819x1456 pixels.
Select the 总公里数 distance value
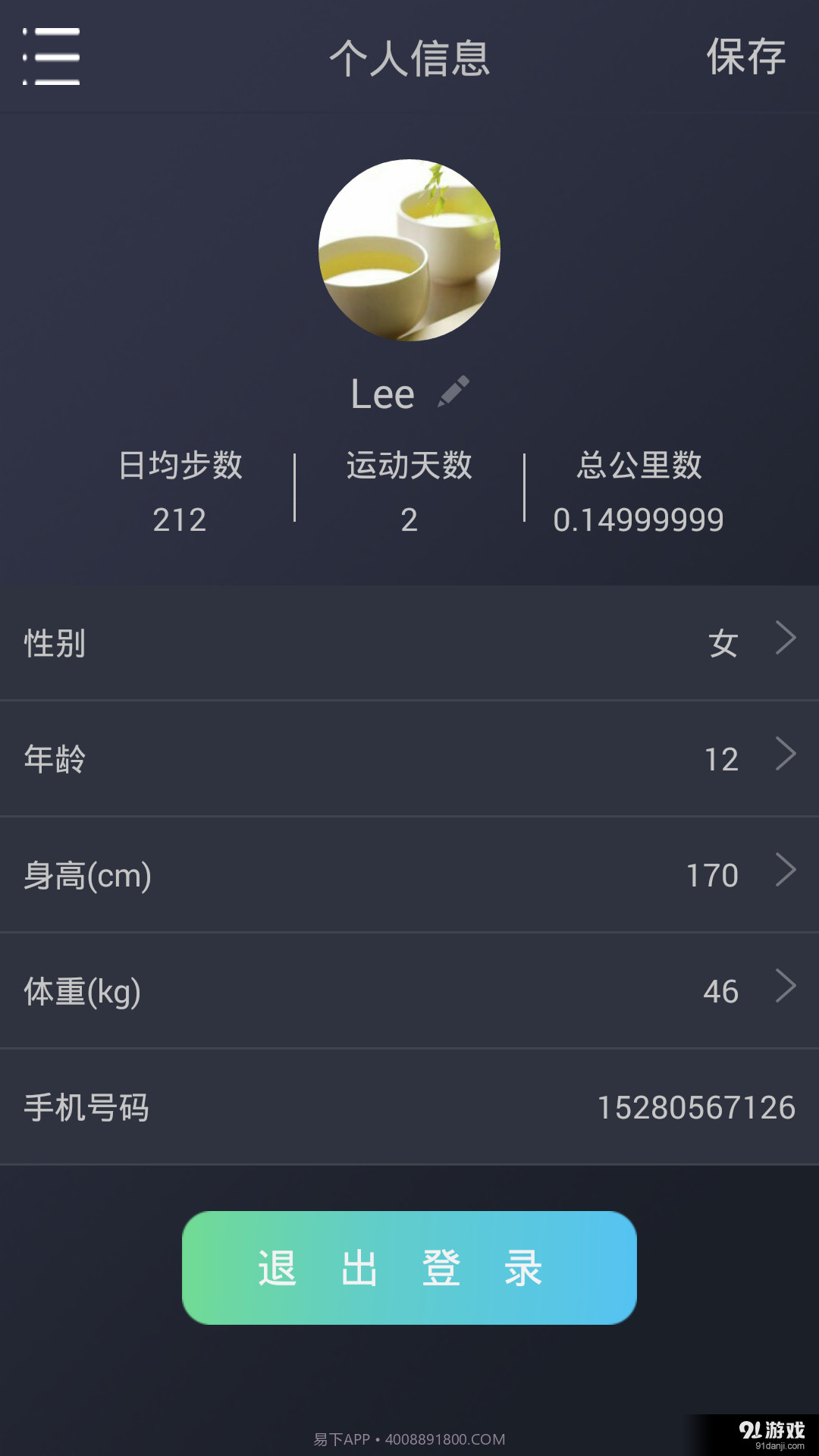(641, 519)
